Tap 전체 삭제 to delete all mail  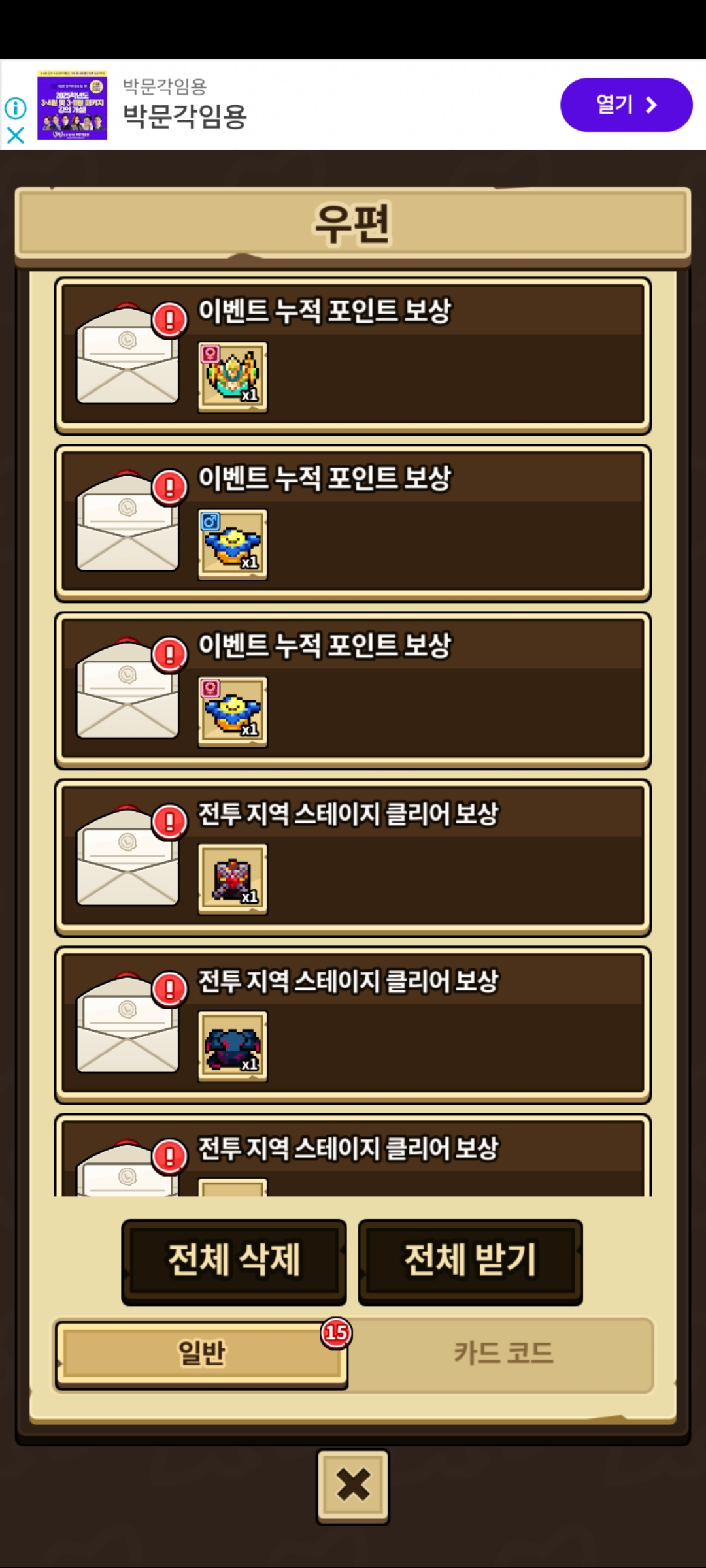pyautogui.click(x=234, y=1261)
